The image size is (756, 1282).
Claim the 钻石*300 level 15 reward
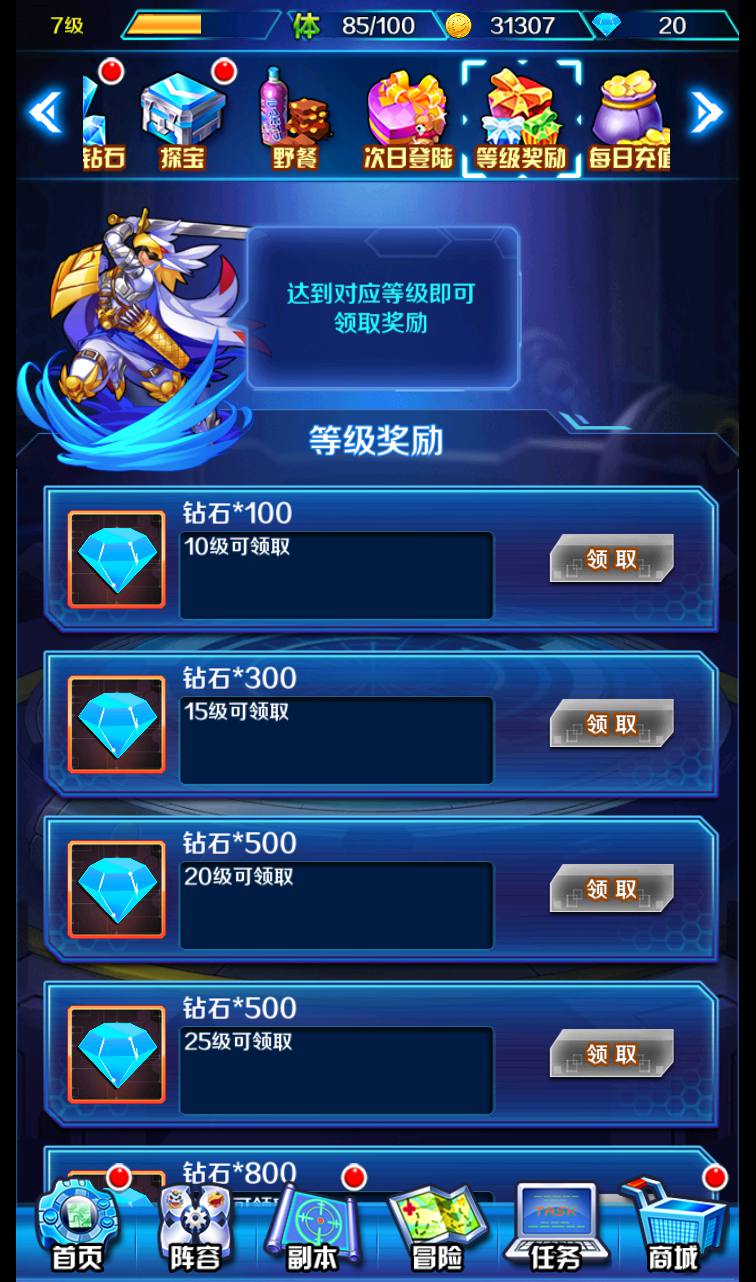[x=611, y=724]
